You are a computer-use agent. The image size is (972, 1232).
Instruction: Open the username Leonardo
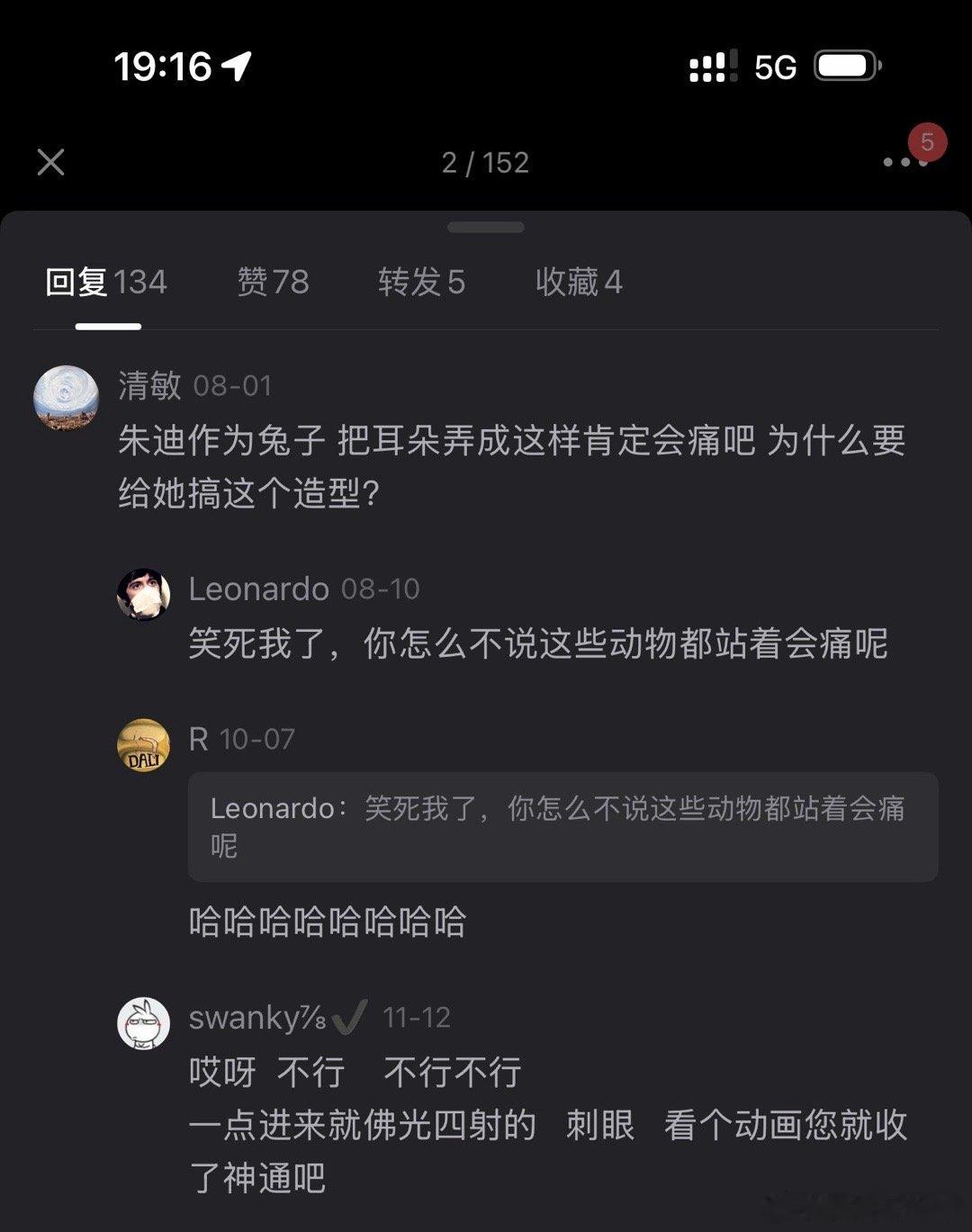(258, 589)
